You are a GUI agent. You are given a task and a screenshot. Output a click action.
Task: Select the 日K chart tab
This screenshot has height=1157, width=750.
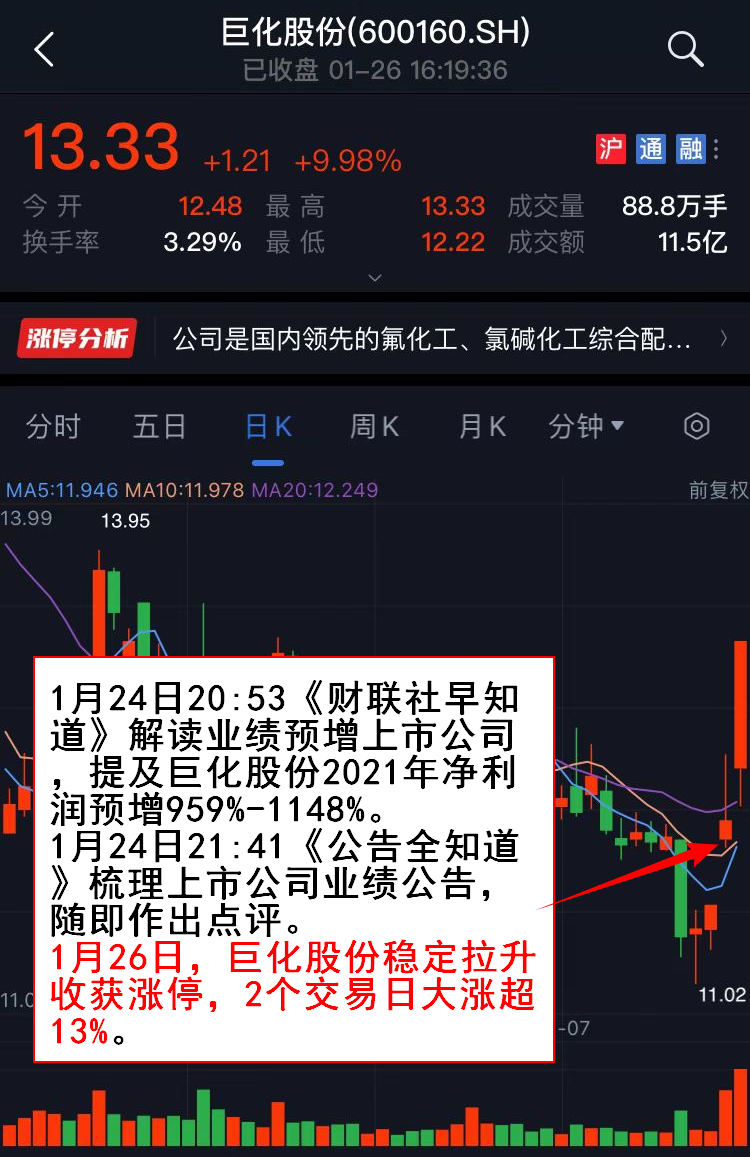pos(268,427)
